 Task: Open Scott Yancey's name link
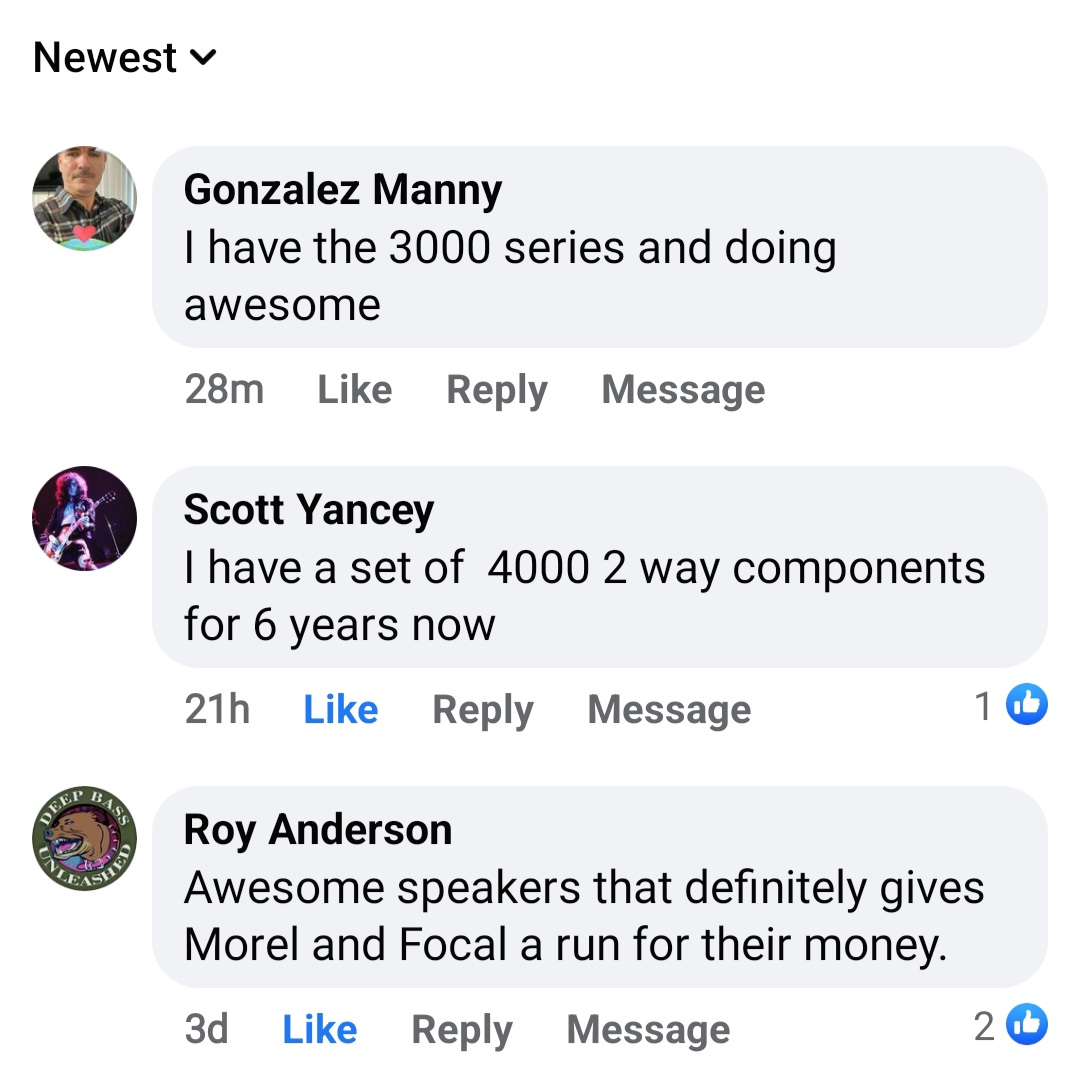pos(308,509)
